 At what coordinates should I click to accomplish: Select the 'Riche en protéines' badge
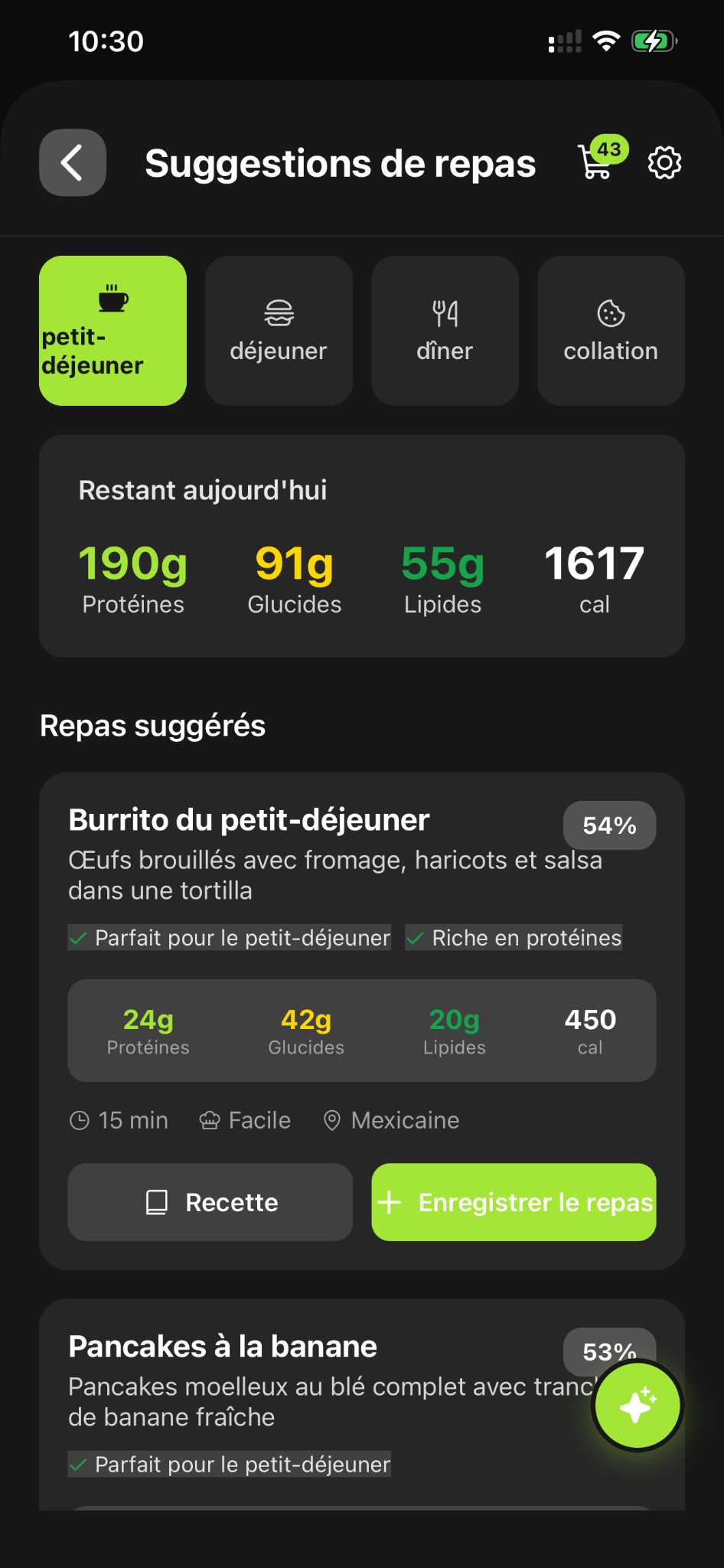point(514,937)
